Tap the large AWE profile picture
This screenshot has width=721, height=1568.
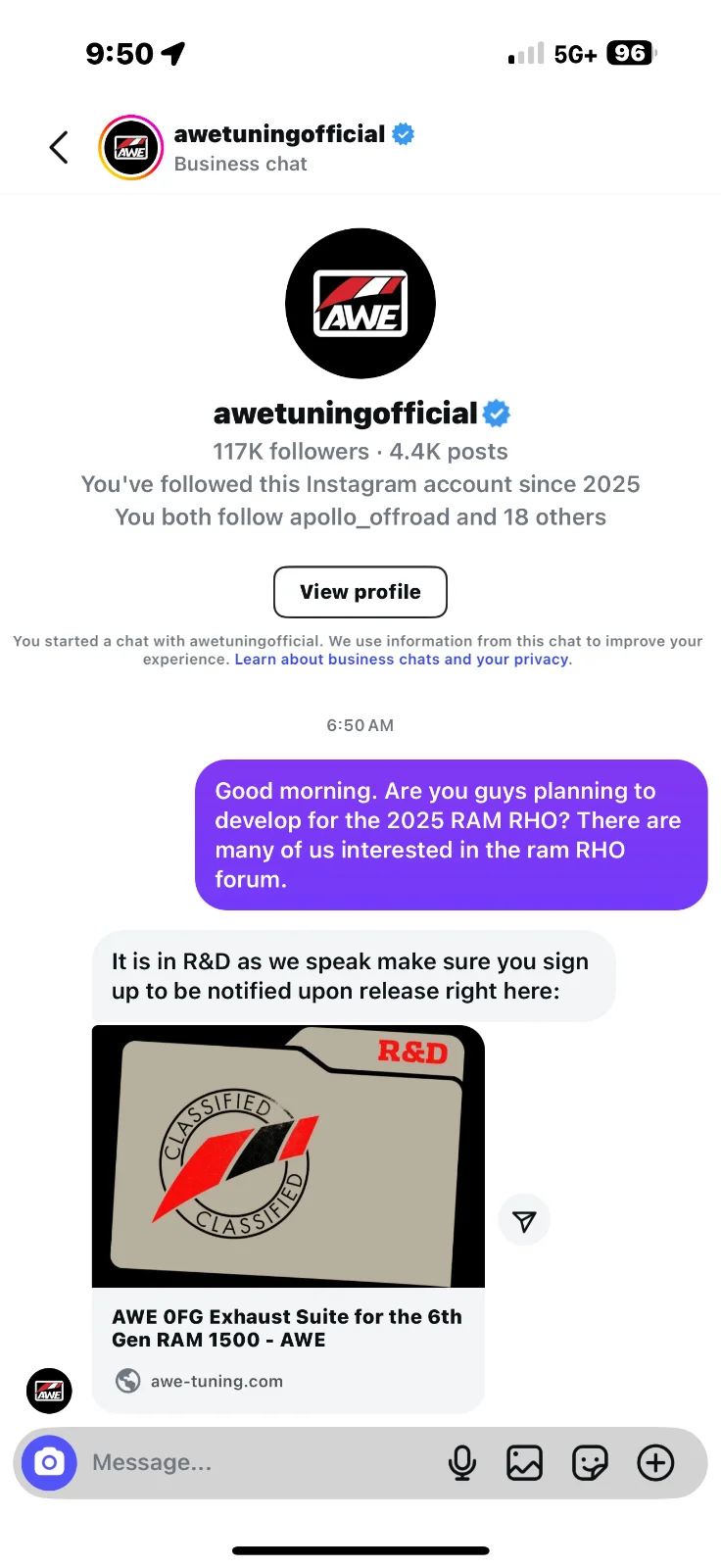pos(360,304)
